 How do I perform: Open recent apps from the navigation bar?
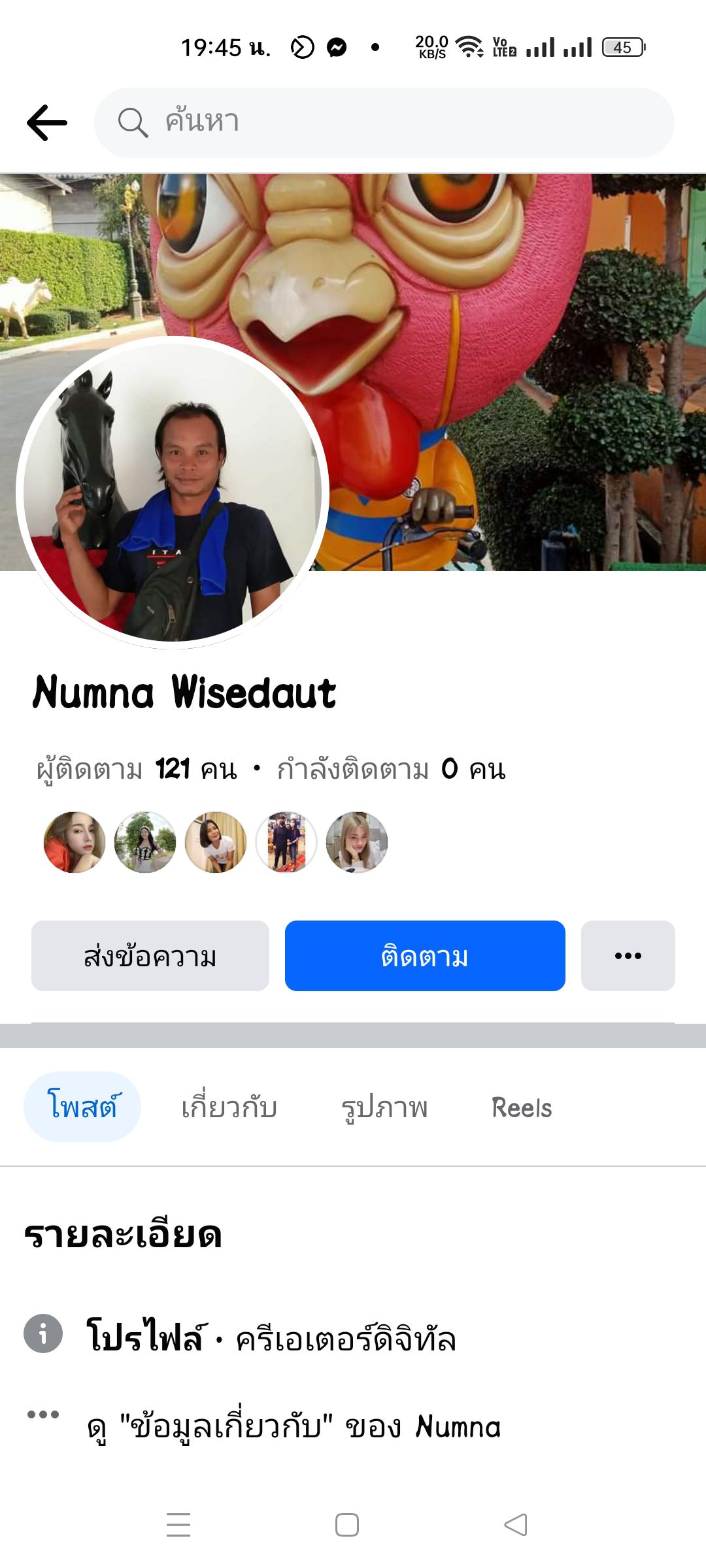[x=178, y=1525]
